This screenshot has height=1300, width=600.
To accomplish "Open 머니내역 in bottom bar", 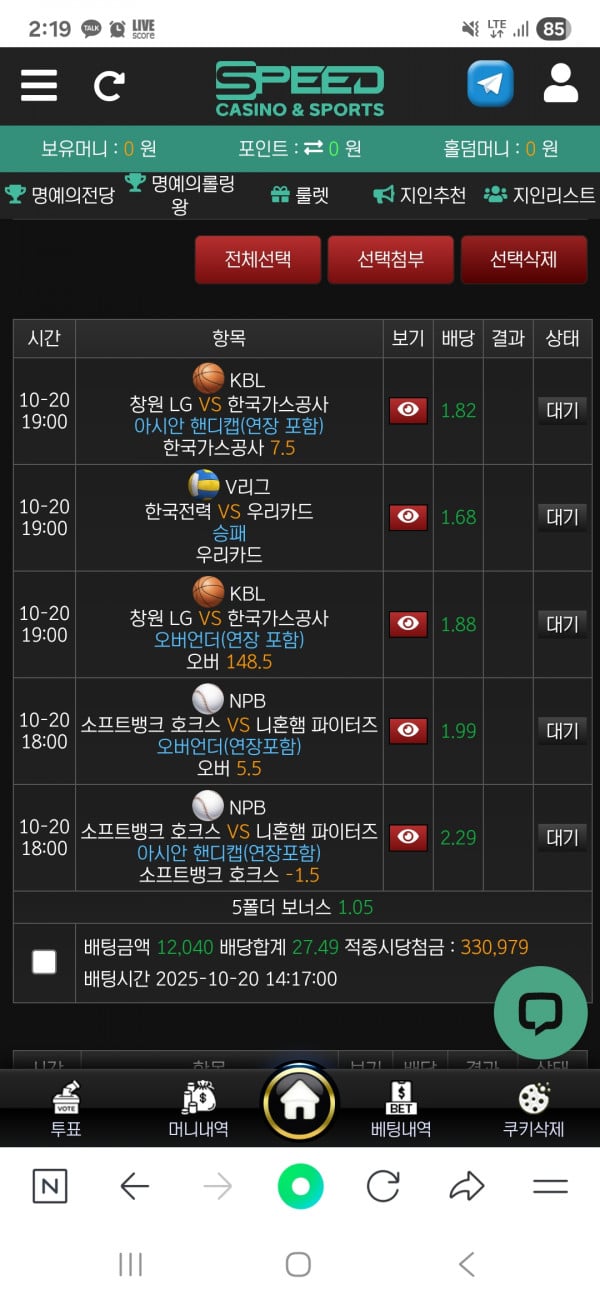I will pos(198,1110).
